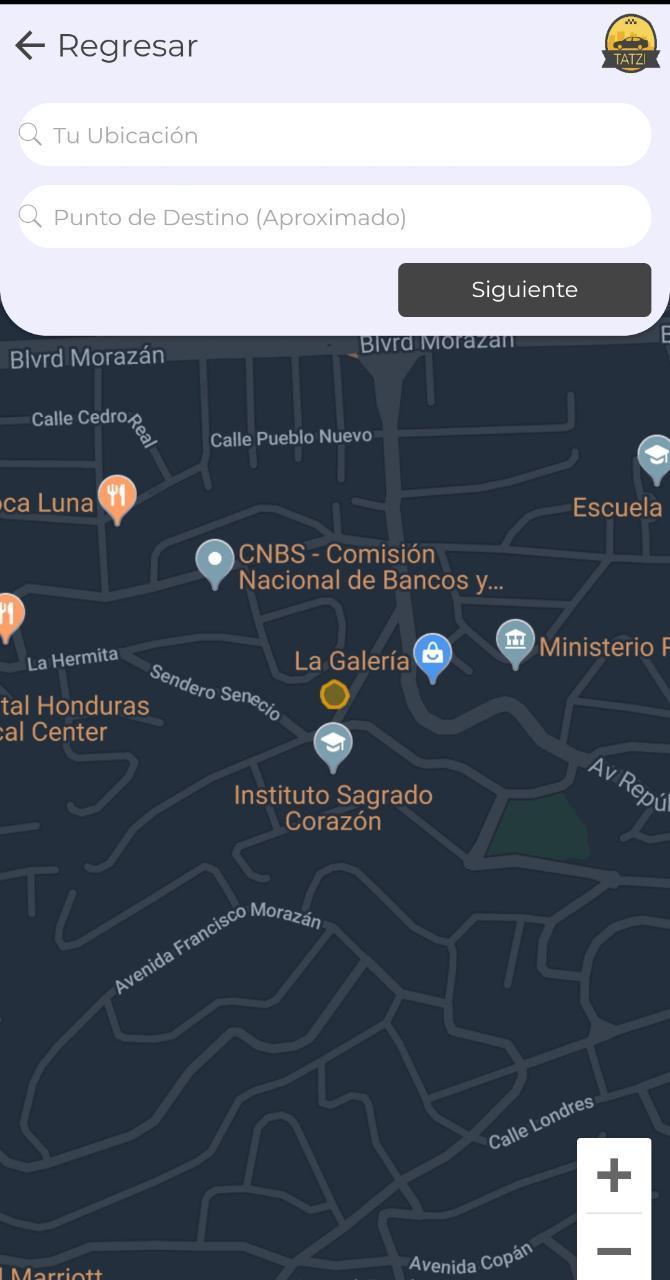
Task: Zoom in the map with plus
Action: 613,1175
